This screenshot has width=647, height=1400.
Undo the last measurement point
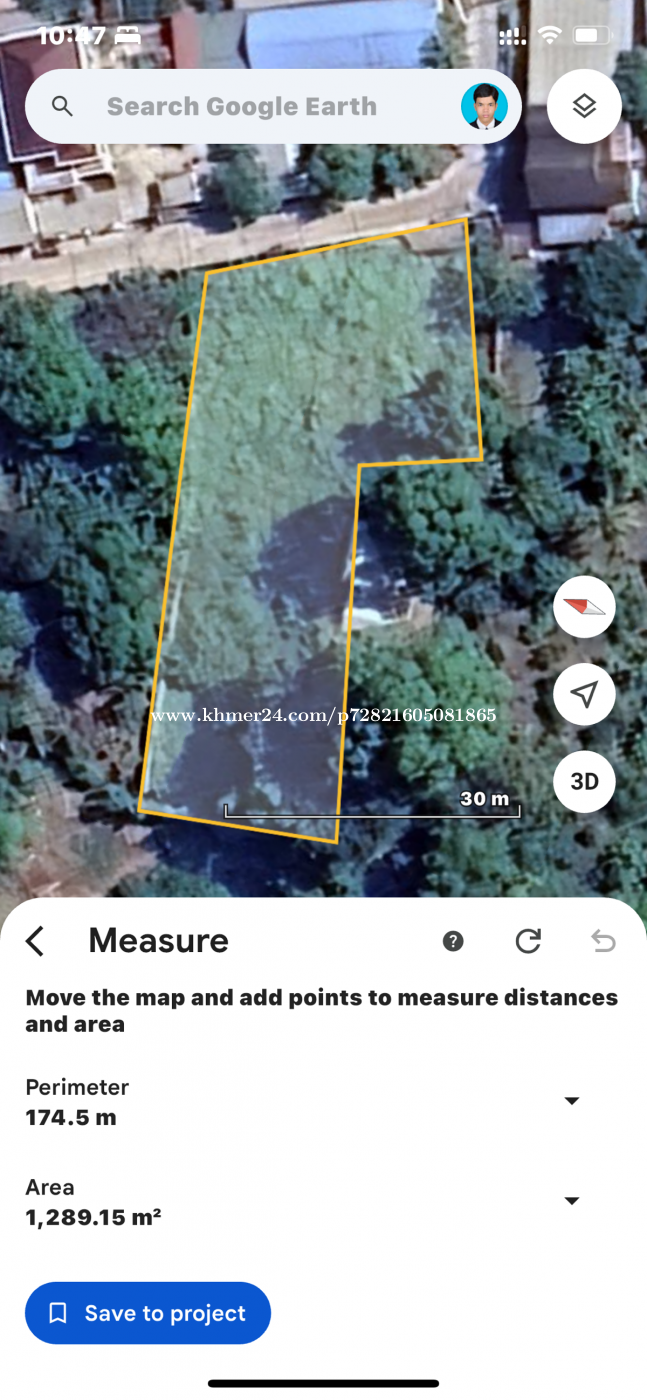pyautogui.click(x=603, y=941)
